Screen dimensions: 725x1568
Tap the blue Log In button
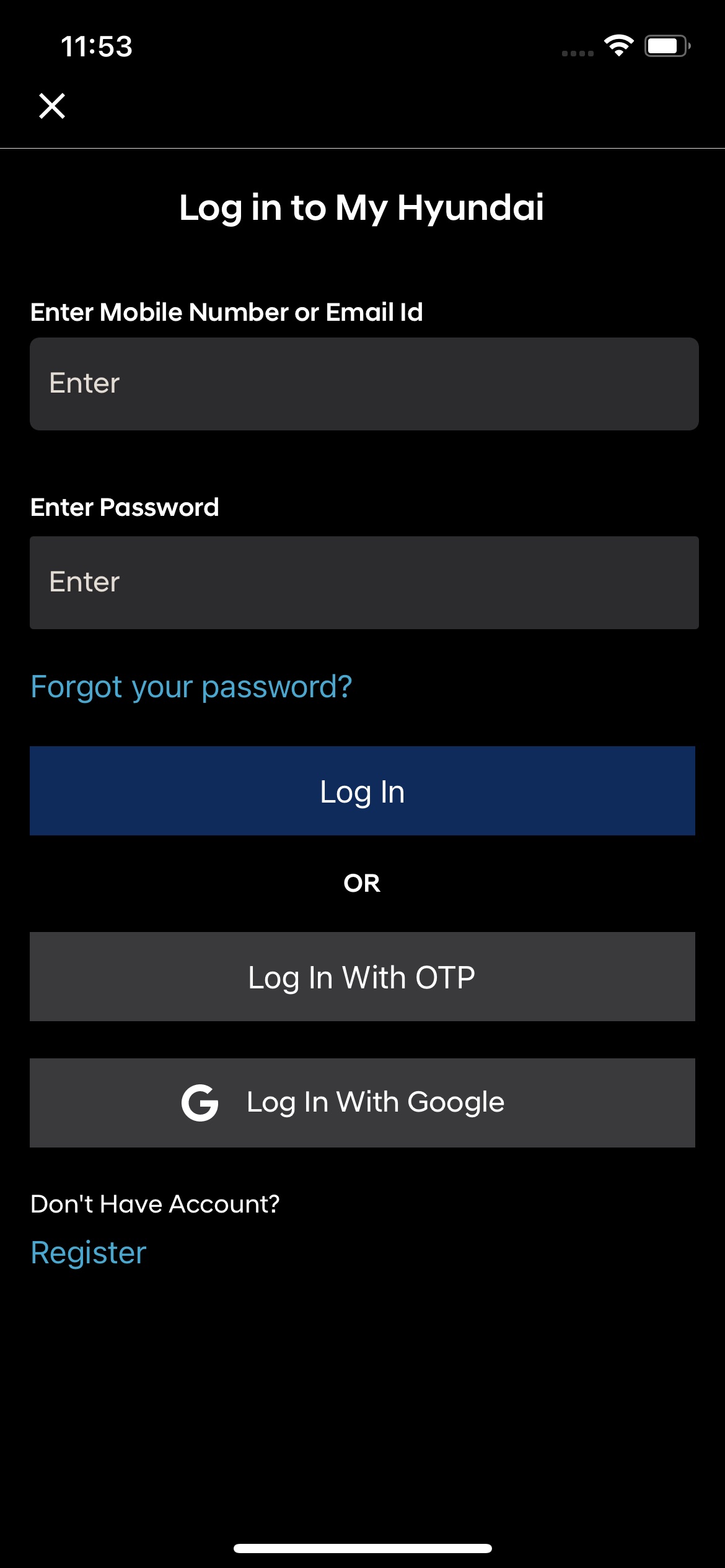[362, 791]
